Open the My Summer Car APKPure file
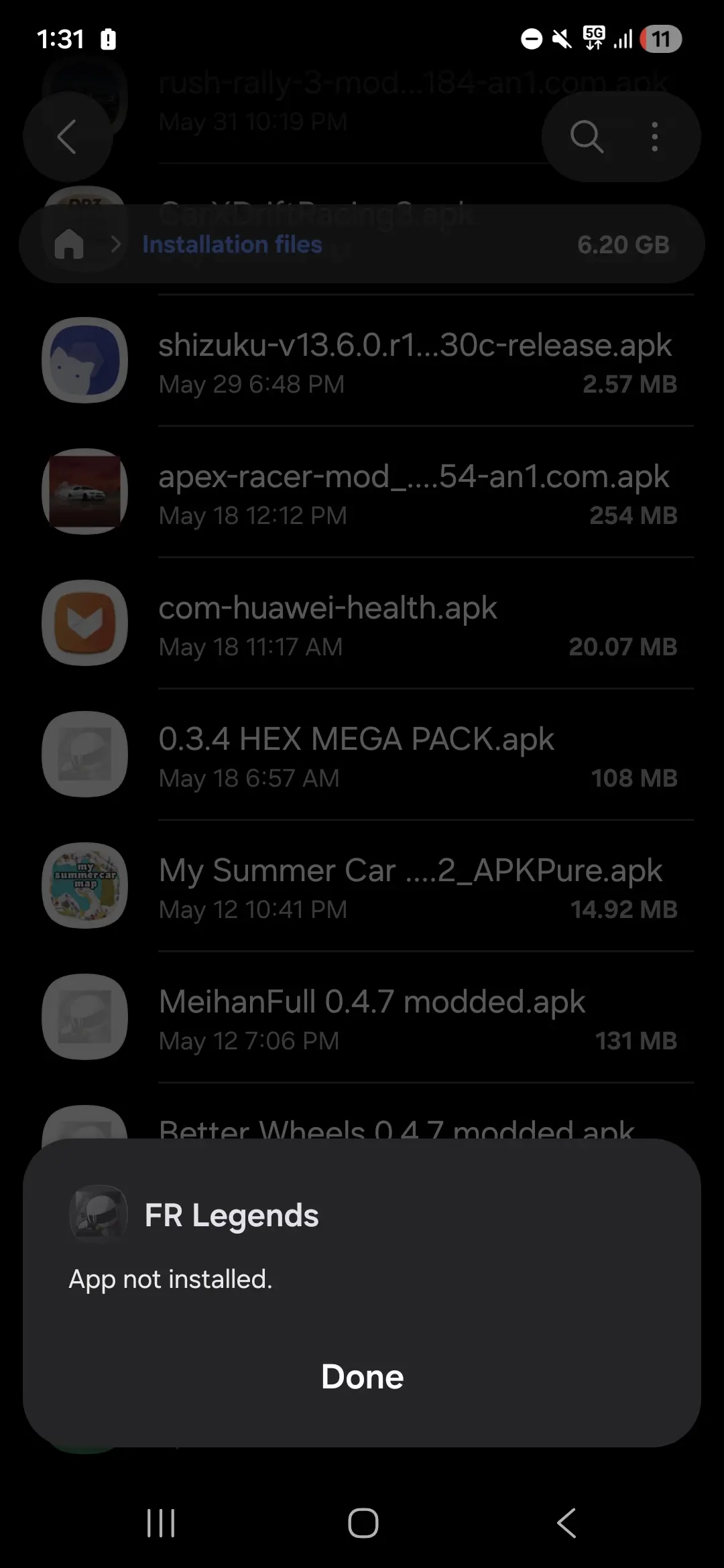The width and height of the screenshot is (724, 1568). point(362,886)
